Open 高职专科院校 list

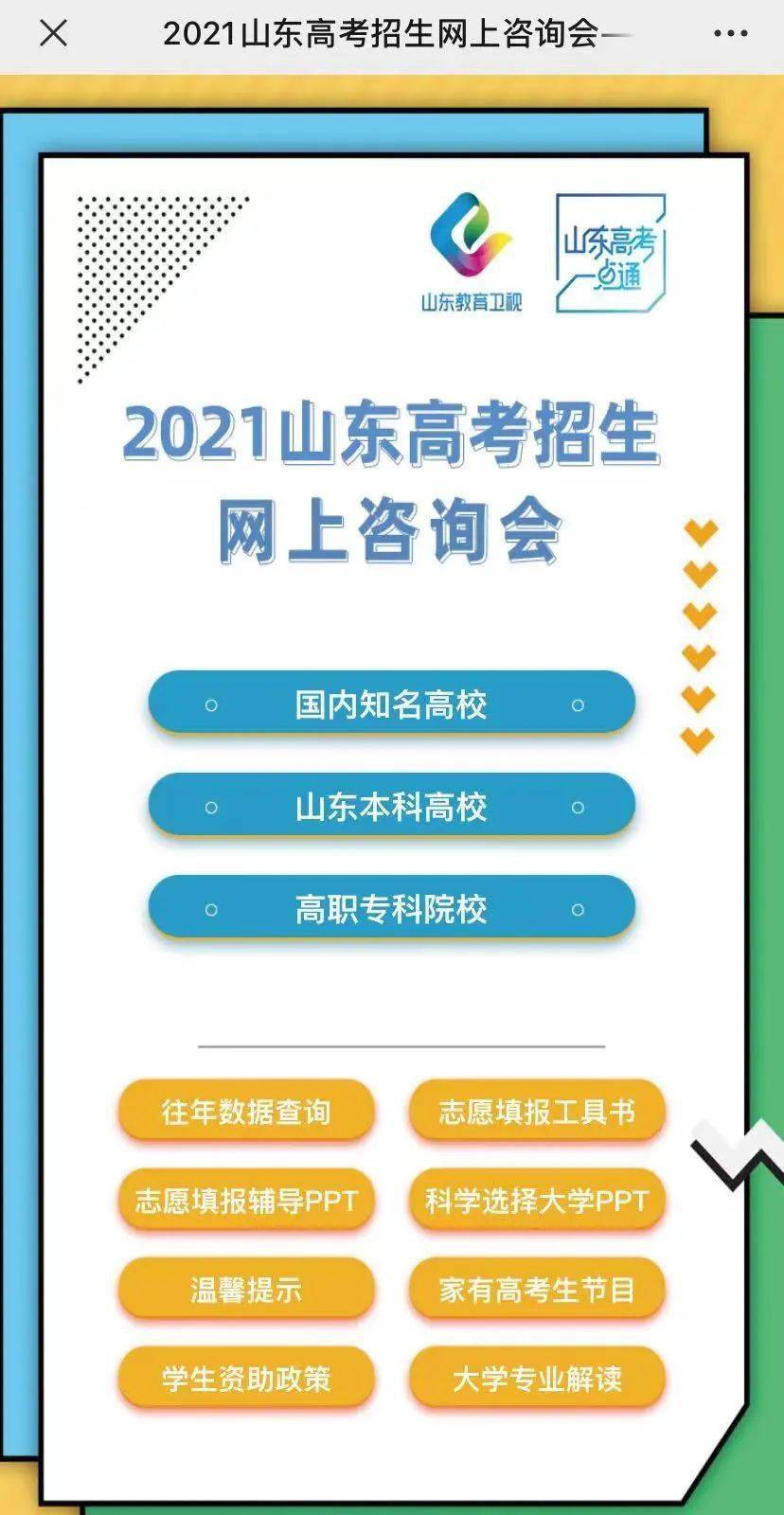[391, 908]
